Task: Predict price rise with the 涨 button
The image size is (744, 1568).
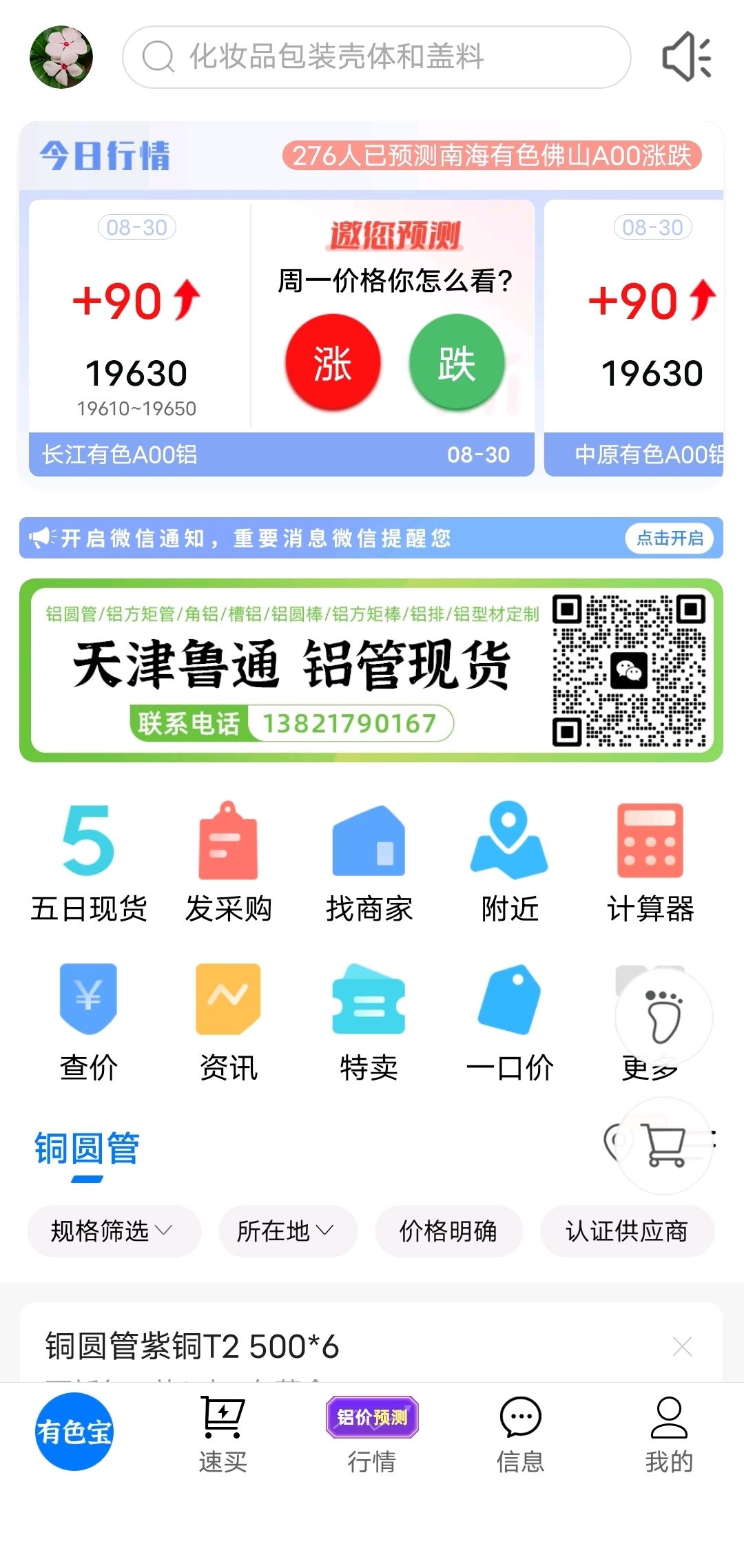Action: coord(333,362)
